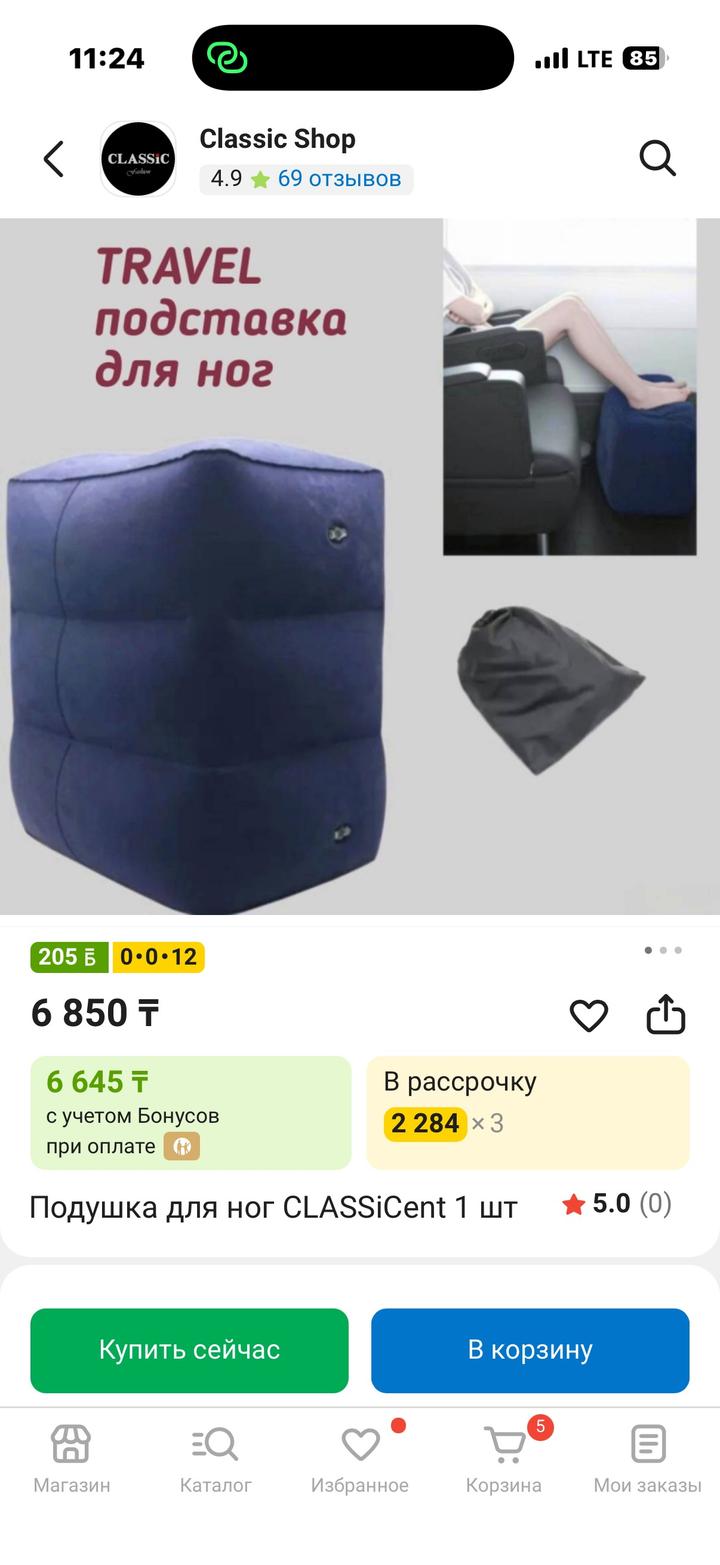This screenshot has height=1565, width=720.
Task: Open the 69 отзывов reviews link
Action: [x=339, y=179]
